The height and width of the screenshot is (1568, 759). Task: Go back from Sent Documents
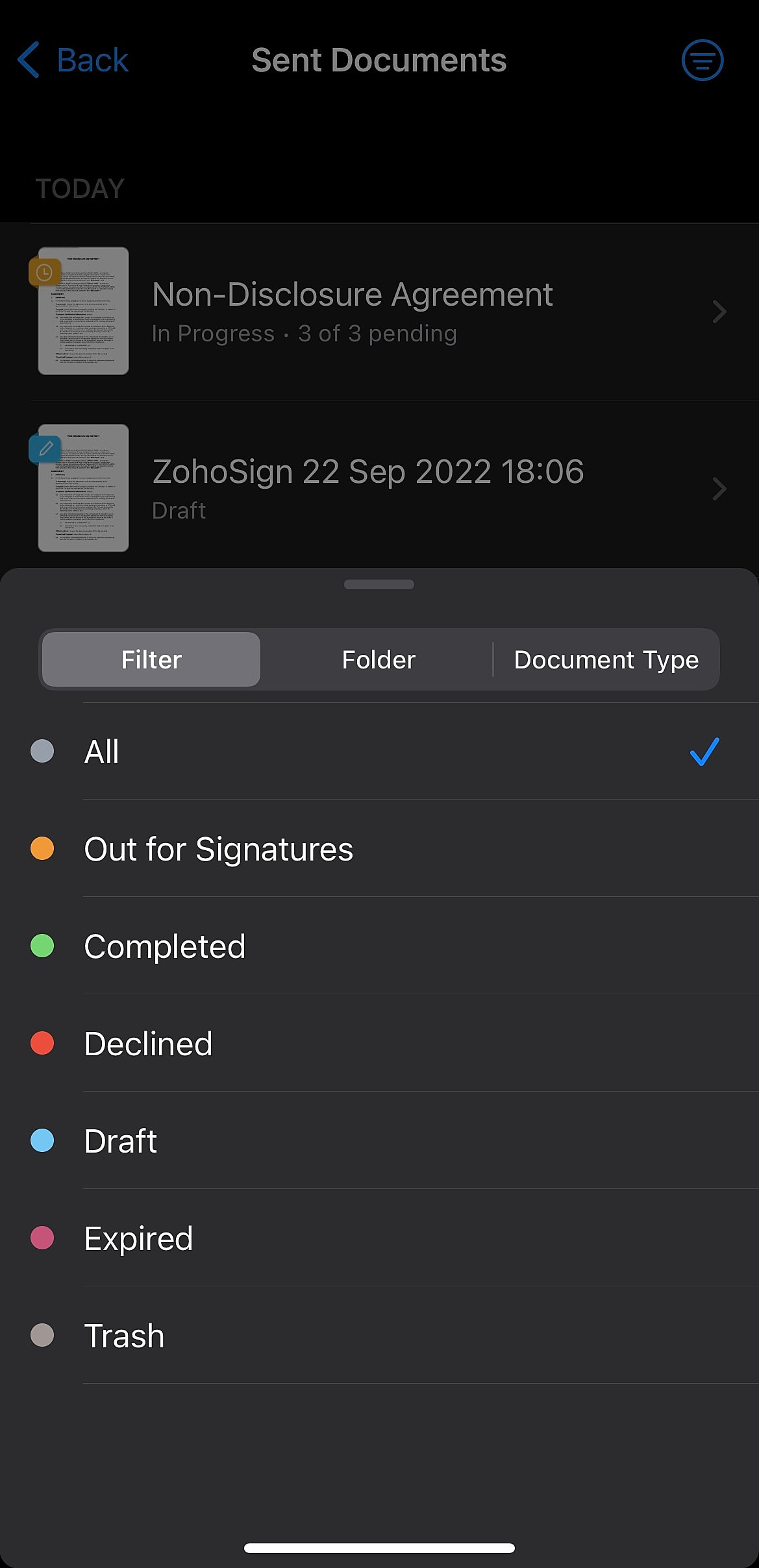coord(73,60)
